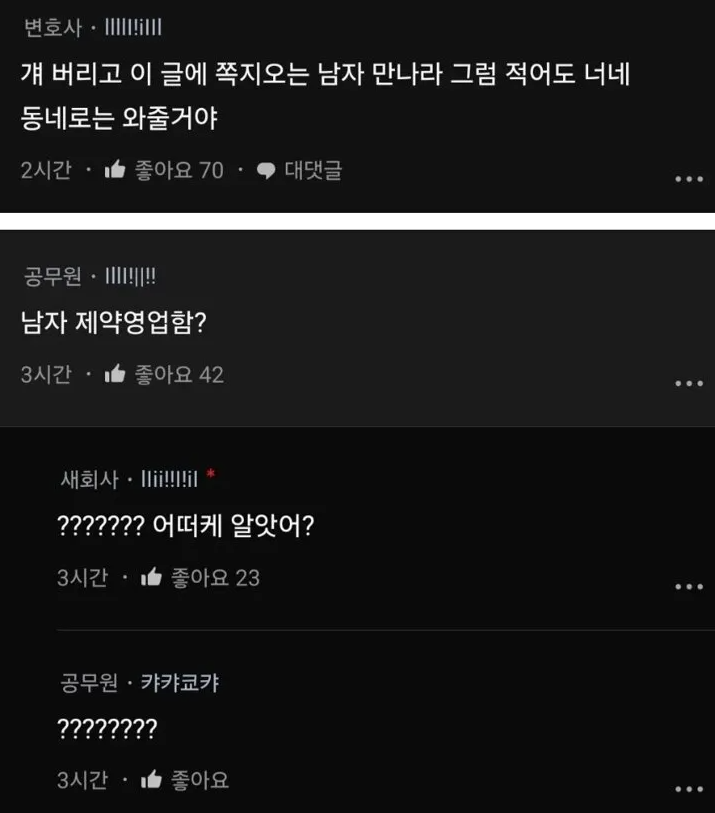The height and width of the screenshot is (813, 715).
Task: Open 댓글 replies on 변호사 comment
Action: [300, 171]
